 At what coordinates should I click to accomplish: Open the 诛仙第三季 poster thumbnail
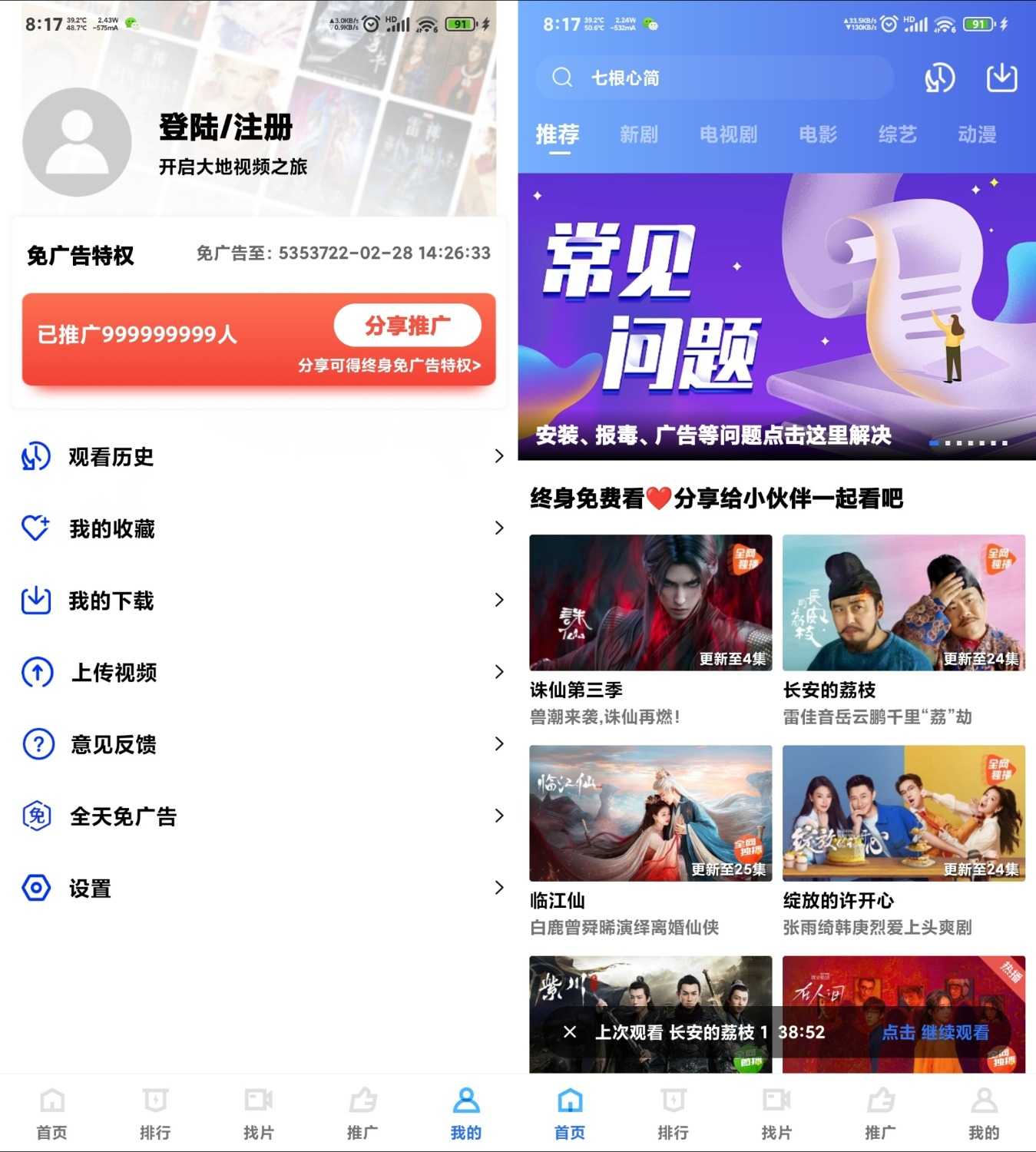pyautogui.click(x=650, y=603)
